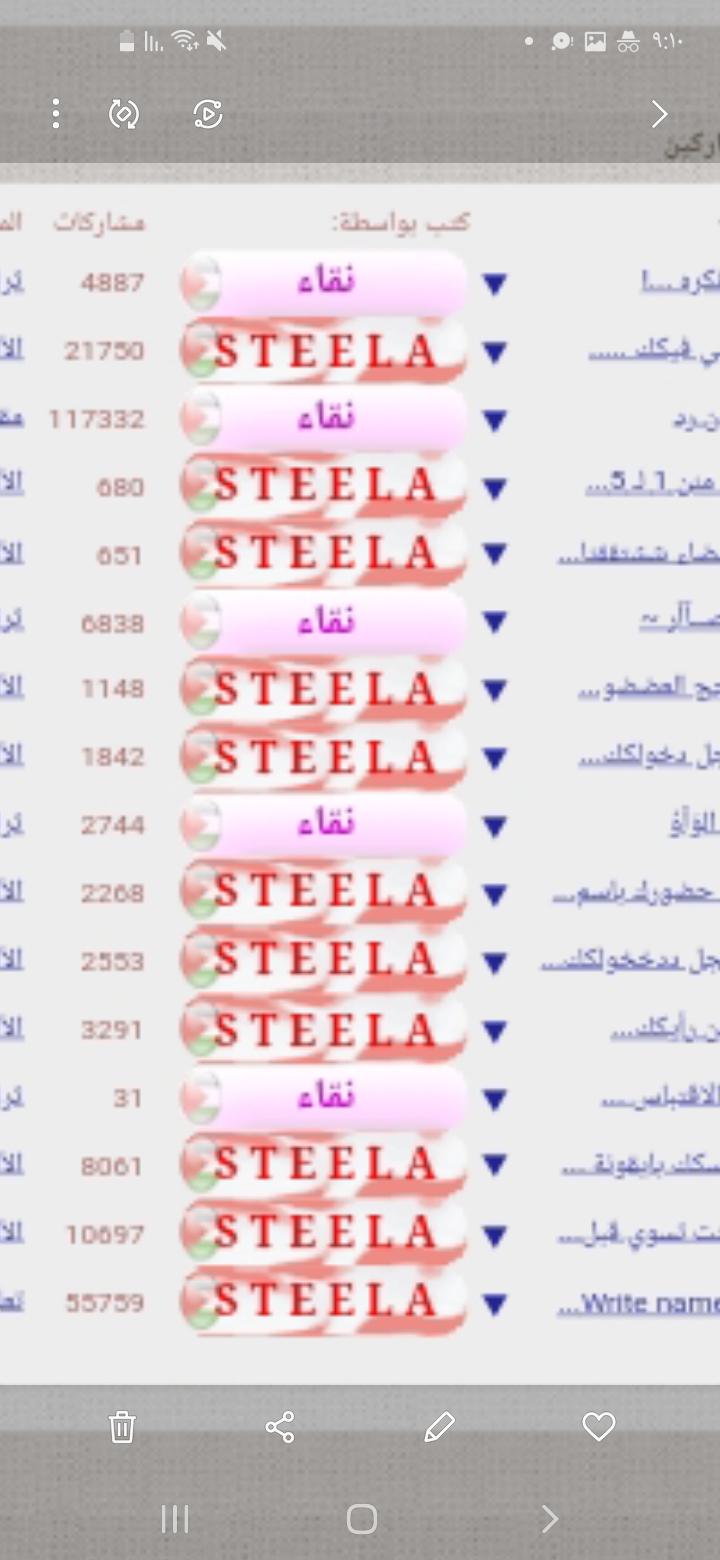Tap the circular play icon in the top bar

[207, 114]
